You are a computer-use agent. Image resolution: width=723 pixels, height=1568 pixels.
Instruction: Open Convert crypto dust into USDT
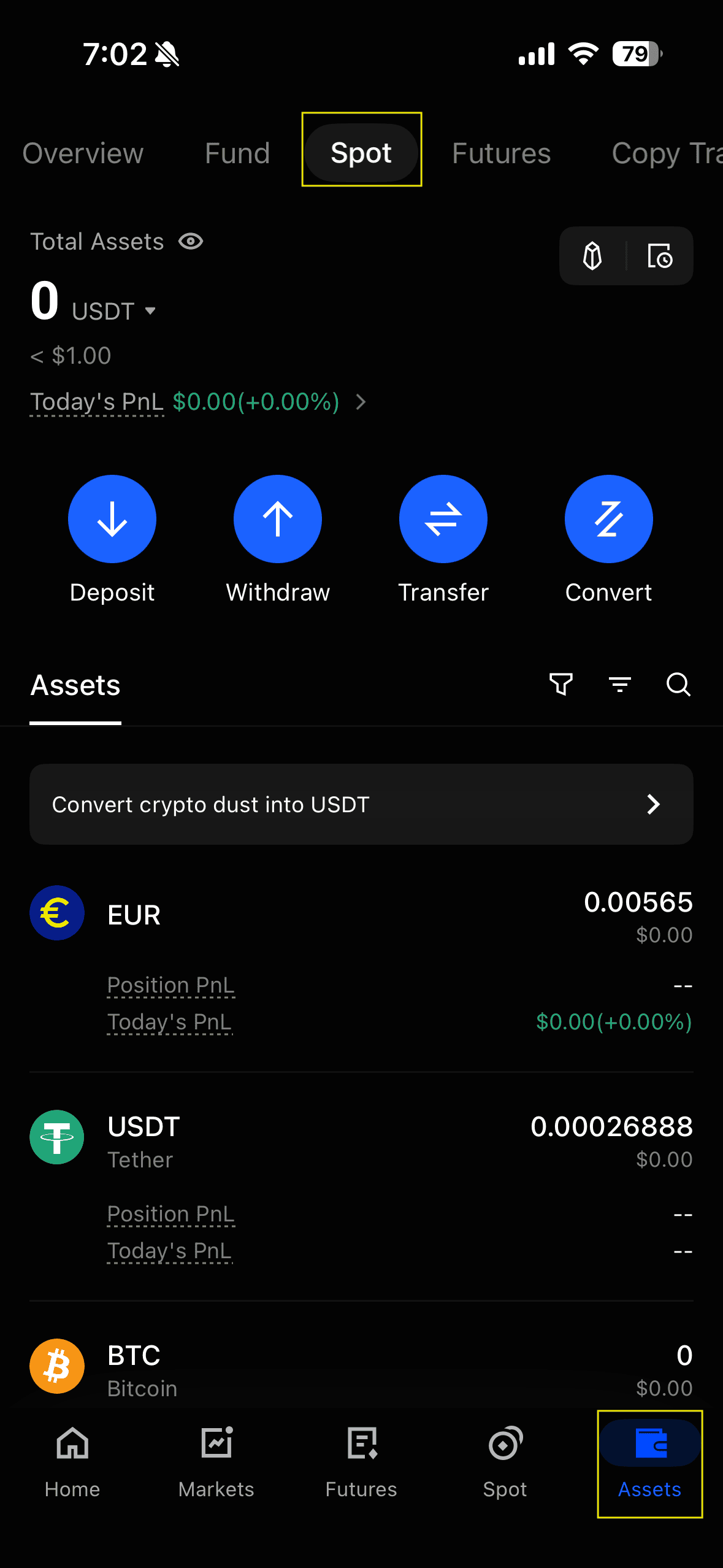(361, 804)
